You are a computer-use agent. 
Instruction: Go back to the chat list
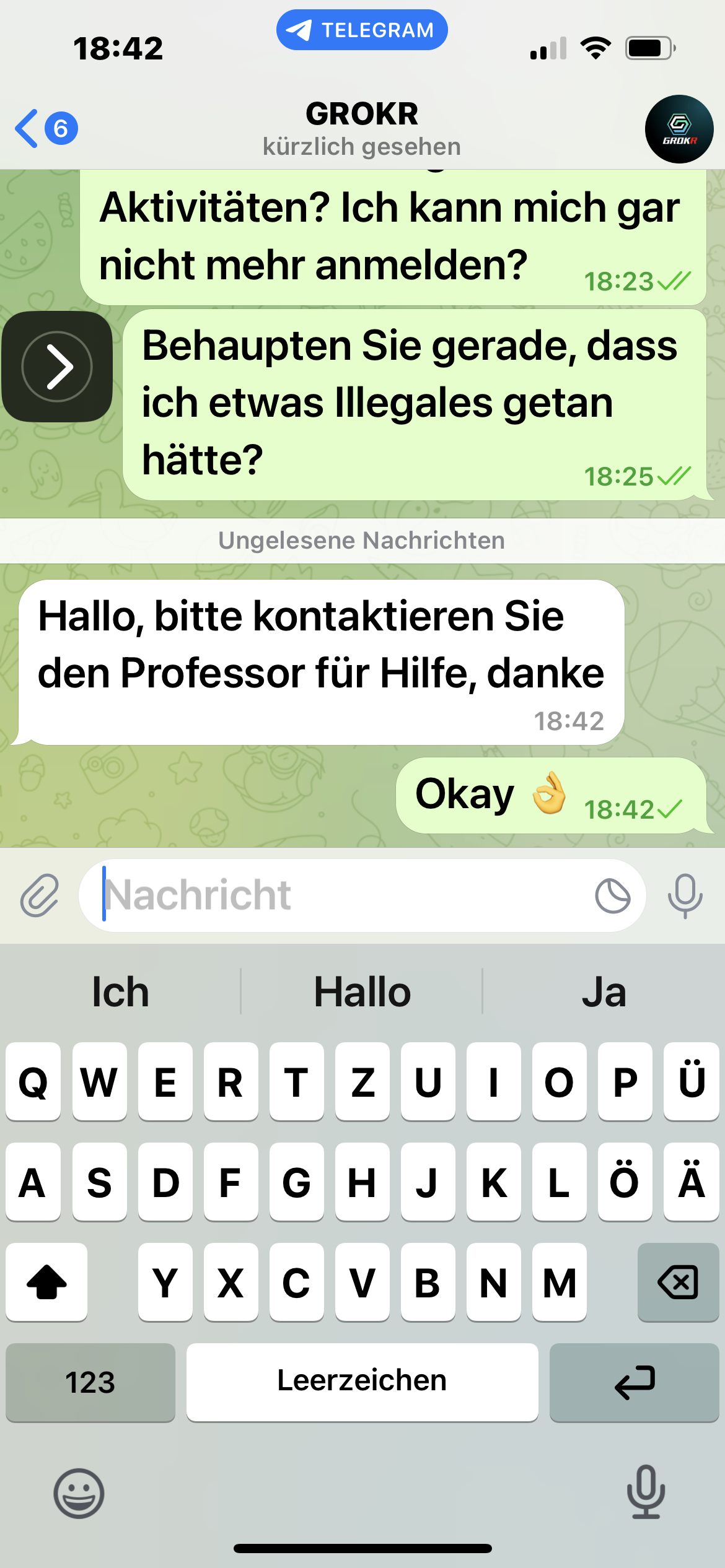45,129
